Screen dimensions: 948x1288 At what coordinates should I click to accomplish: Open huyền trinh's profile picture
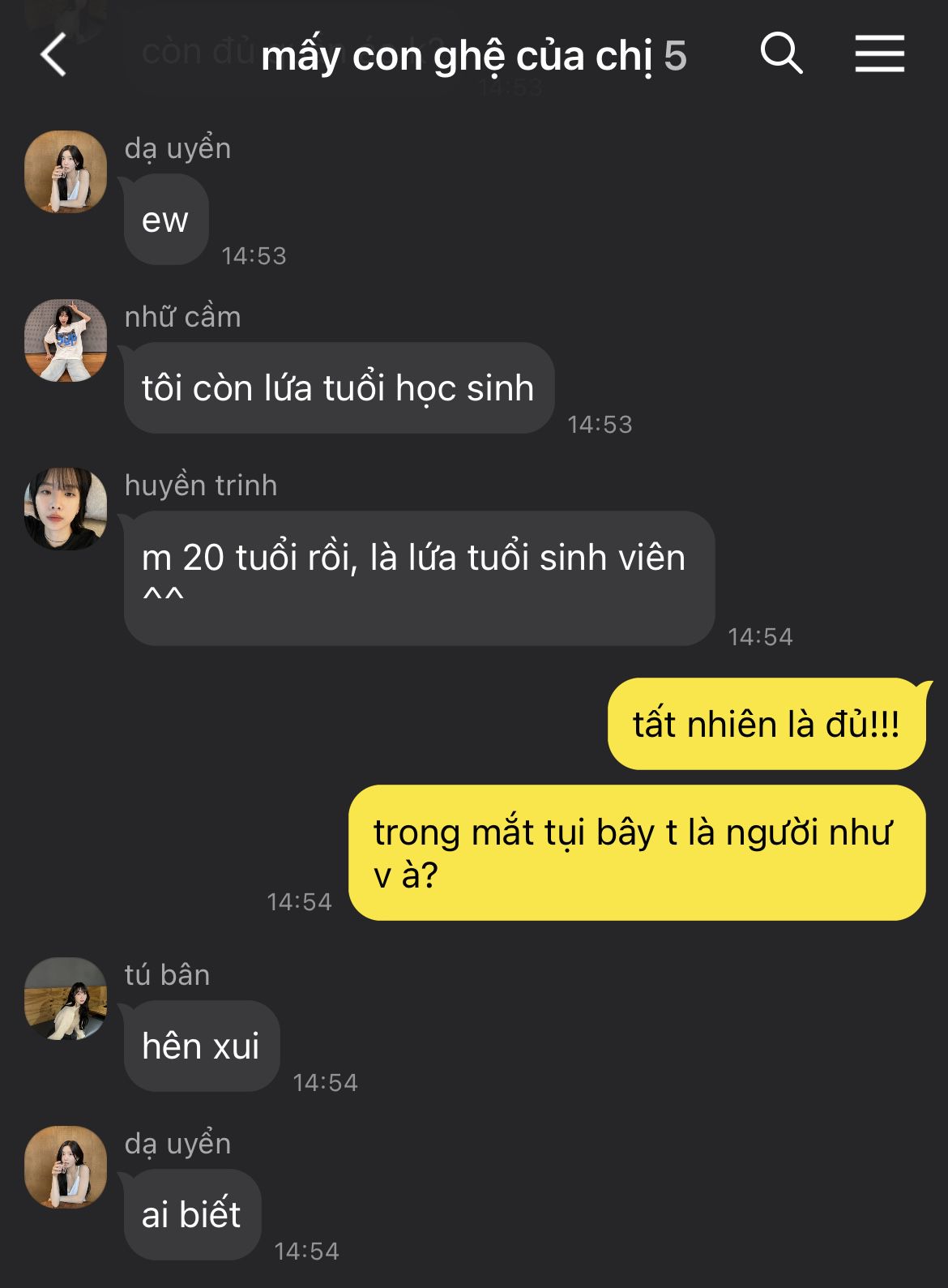point(66,509)
